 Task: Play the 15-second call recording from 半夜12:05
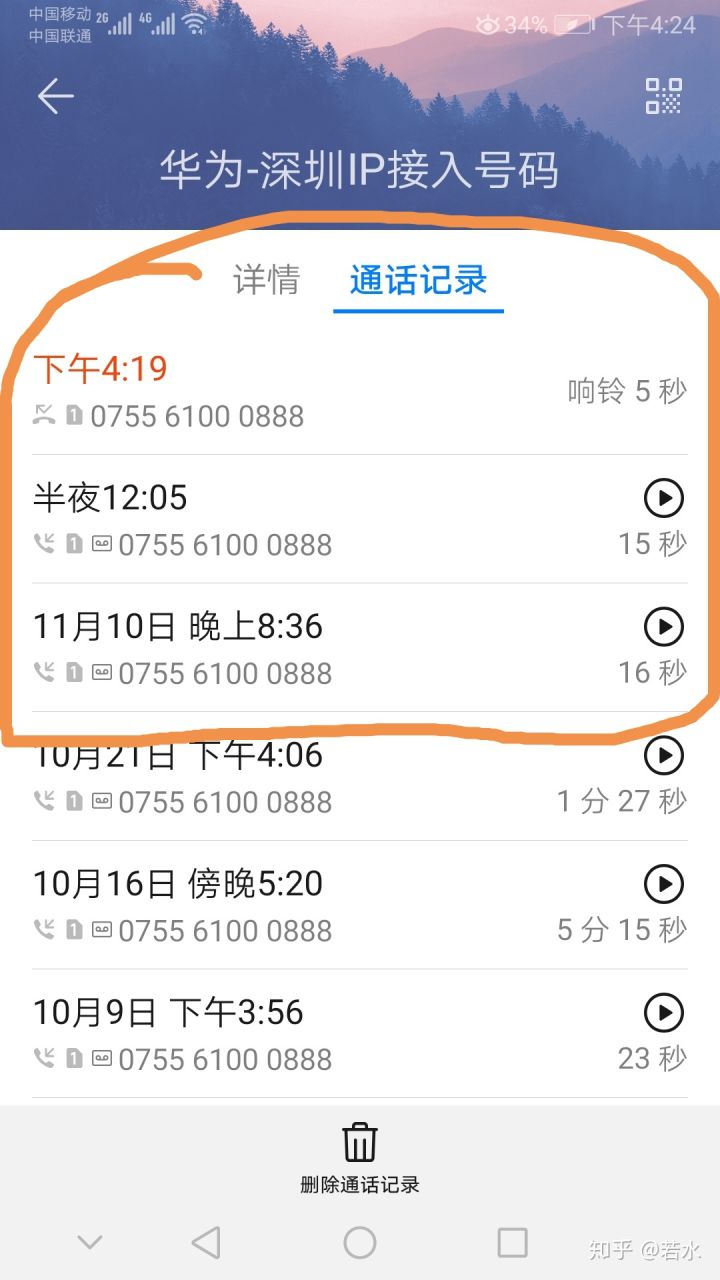click(x=664, y=499)
